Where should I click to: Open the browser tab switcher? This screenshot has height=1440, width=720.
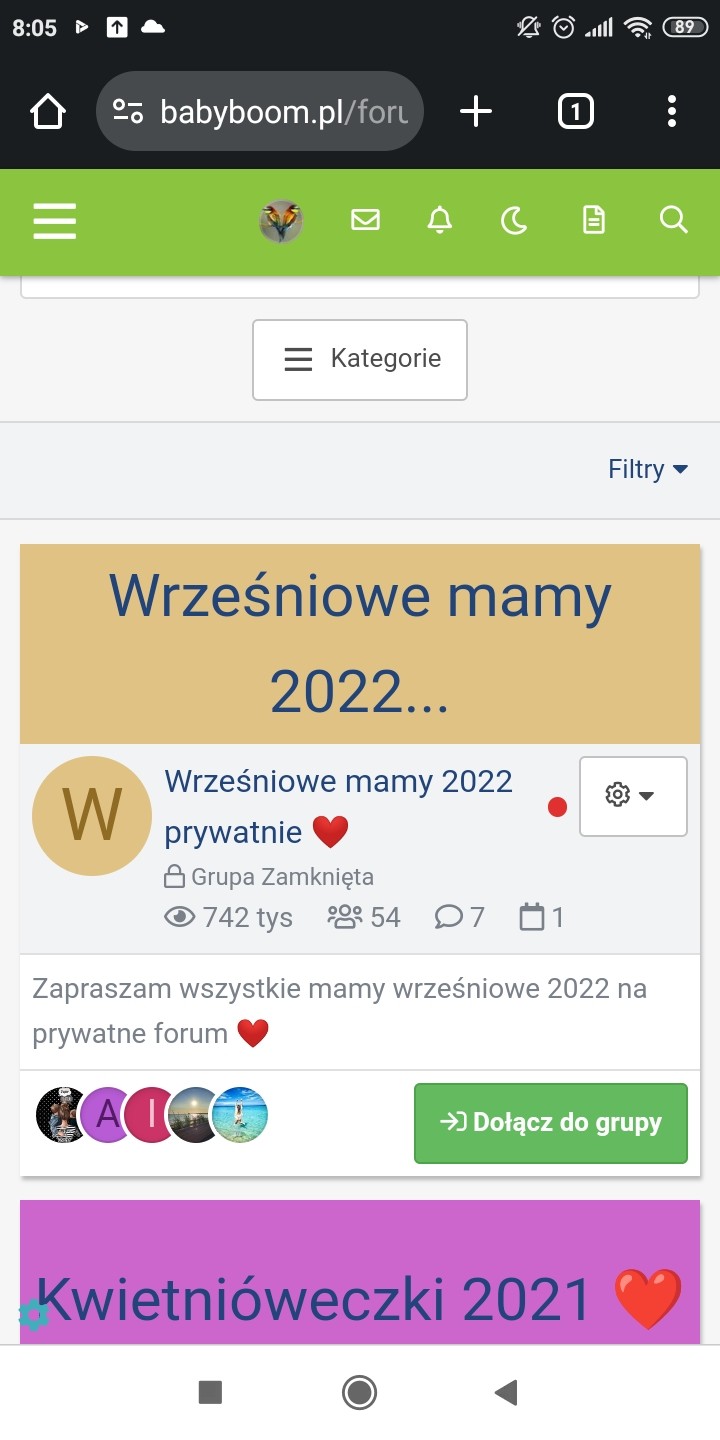pyautogui.click(x=575, y=111)
